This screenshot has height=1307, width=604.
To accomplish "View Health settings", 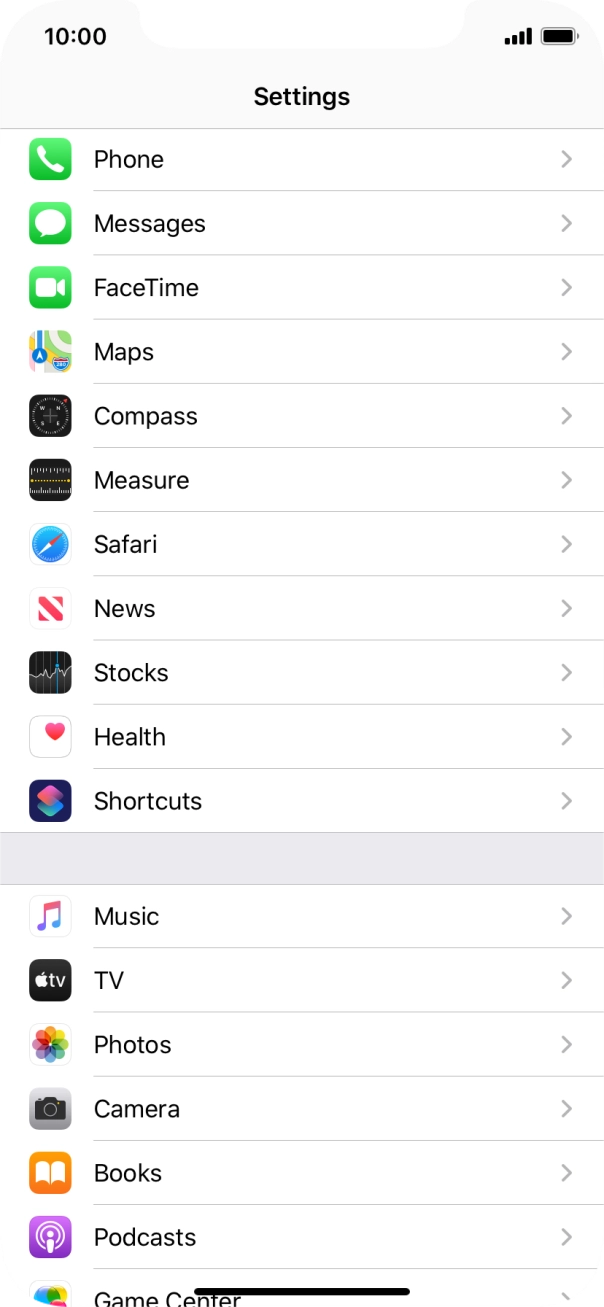I will tap(300, 737).
